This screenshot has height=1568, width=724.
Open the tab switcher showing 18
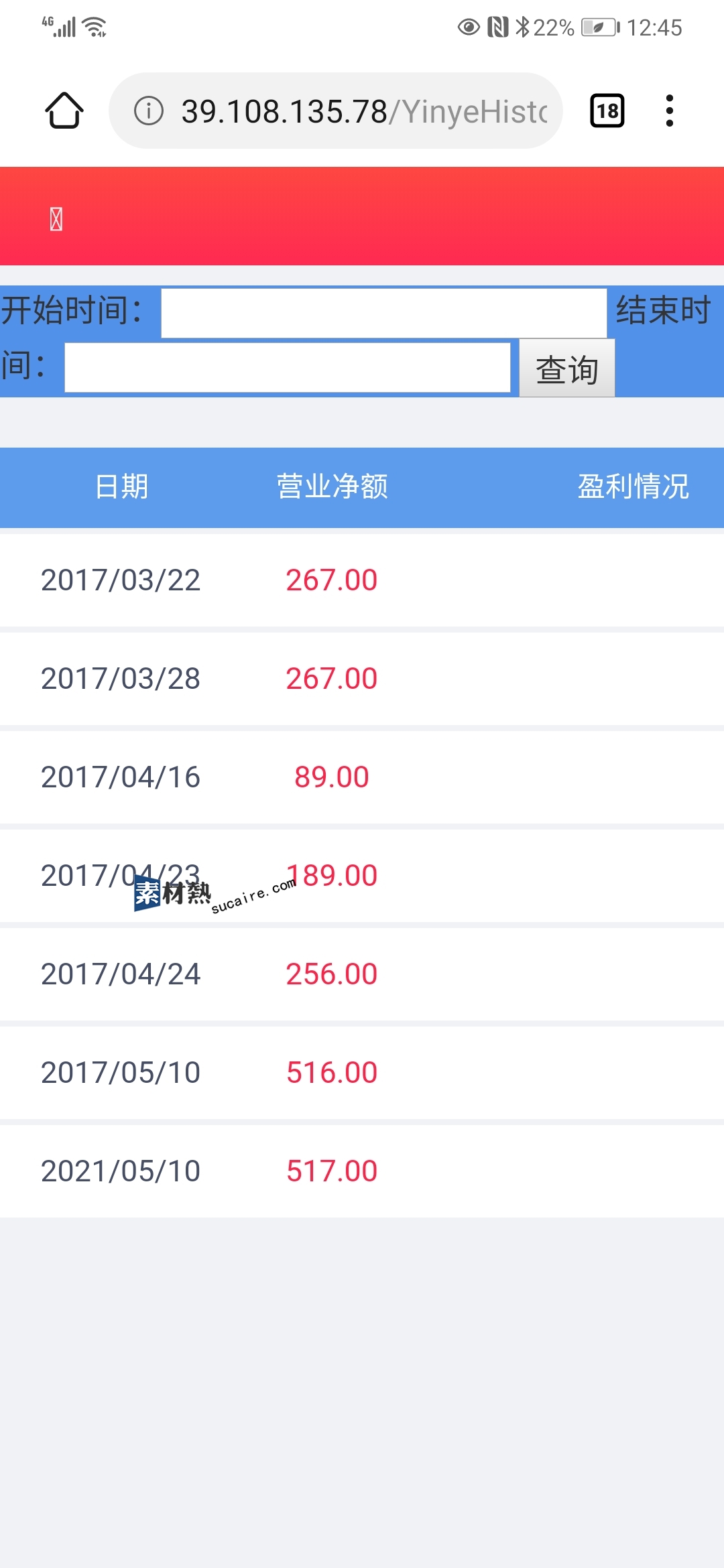pyautogui.click(x=607, y=111)
